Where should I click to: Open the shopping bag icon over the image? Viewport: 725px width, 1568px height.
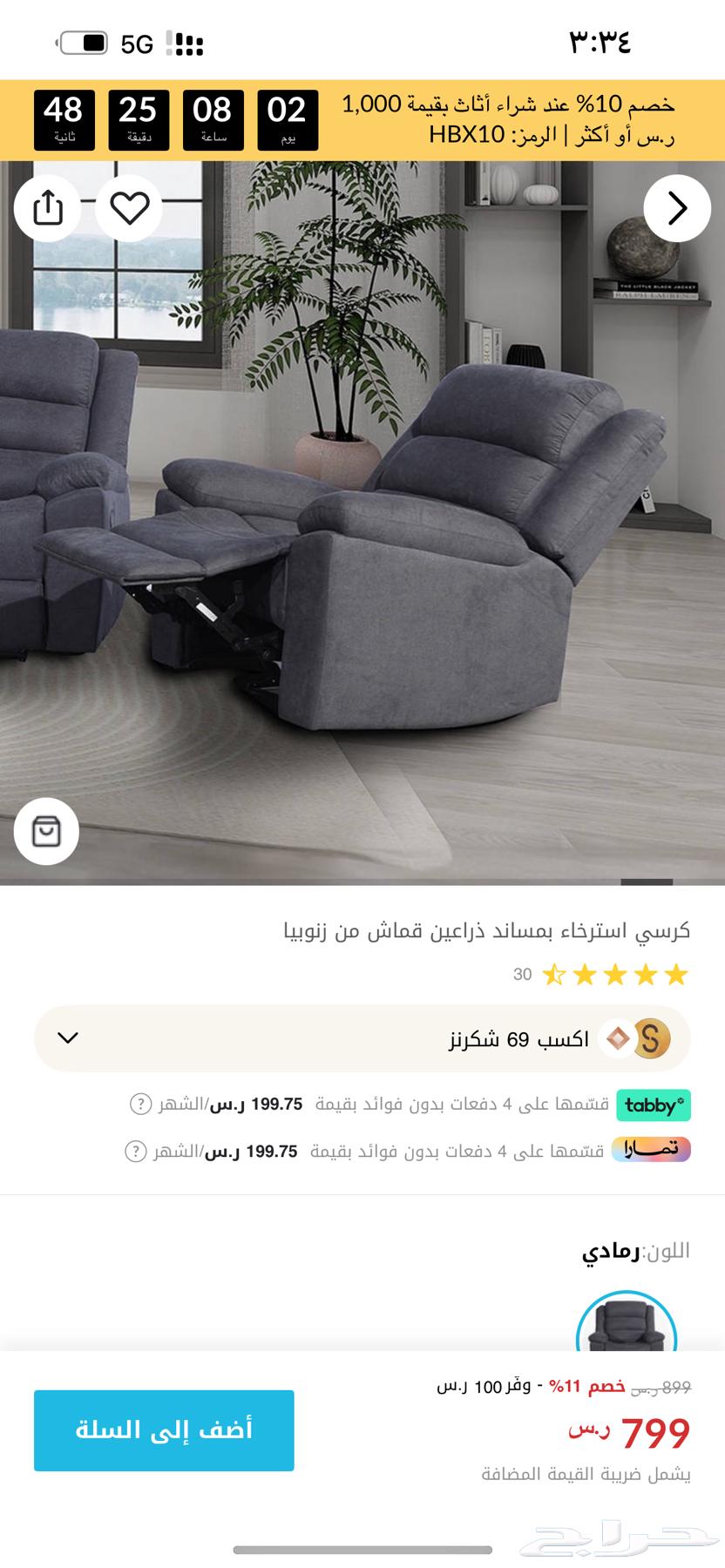point(47,831)
